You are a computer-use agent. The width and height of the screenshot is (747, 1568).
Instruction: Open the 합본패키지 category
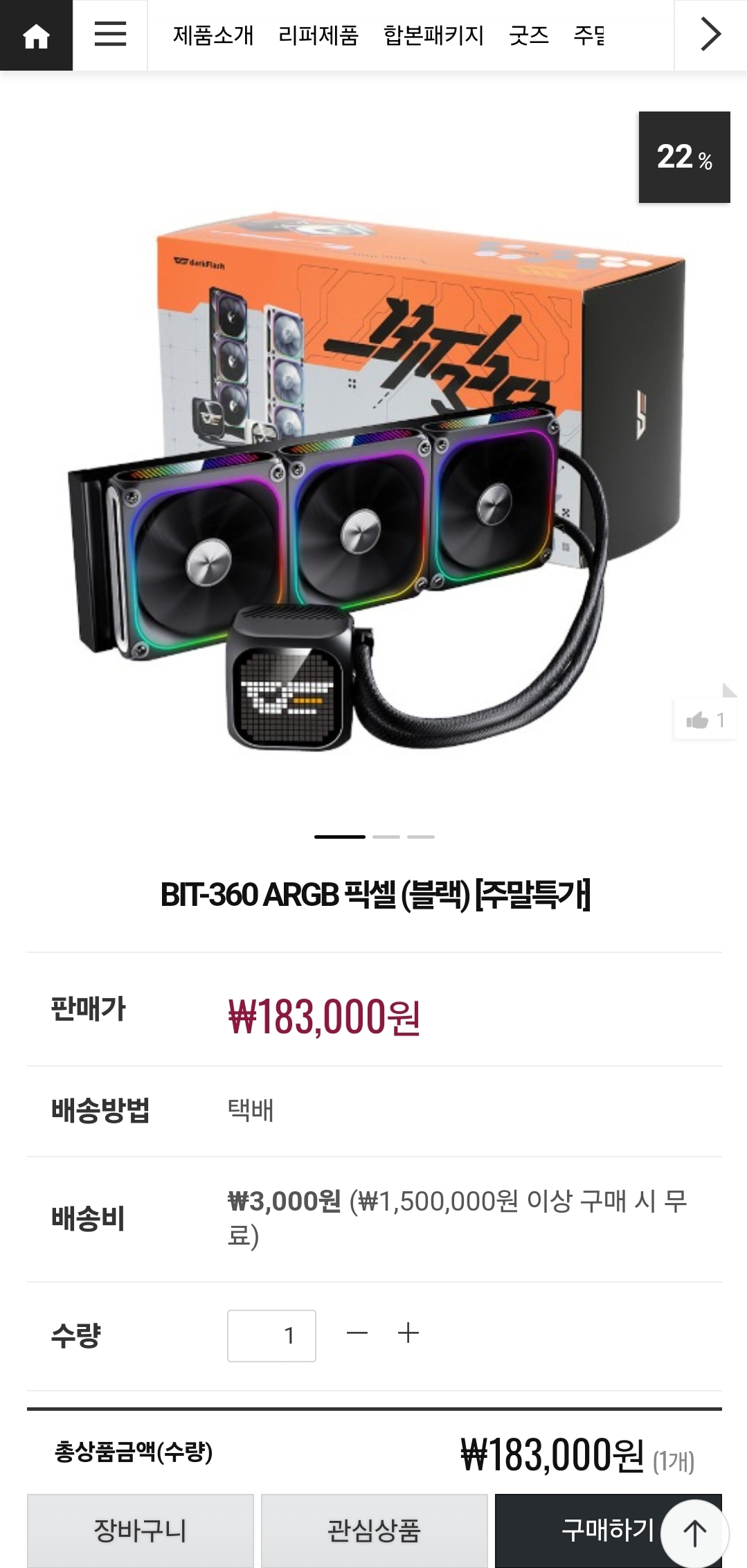[433, 35]
